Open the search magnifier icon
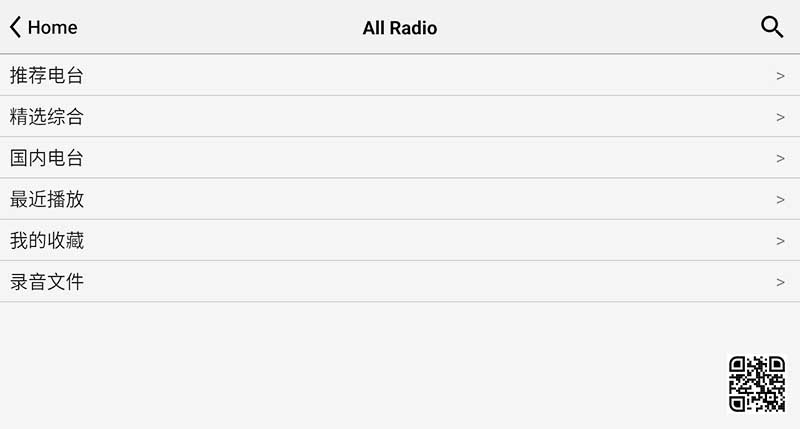The height and width of the screenshot is (429, 800). (x=771, y=27)
